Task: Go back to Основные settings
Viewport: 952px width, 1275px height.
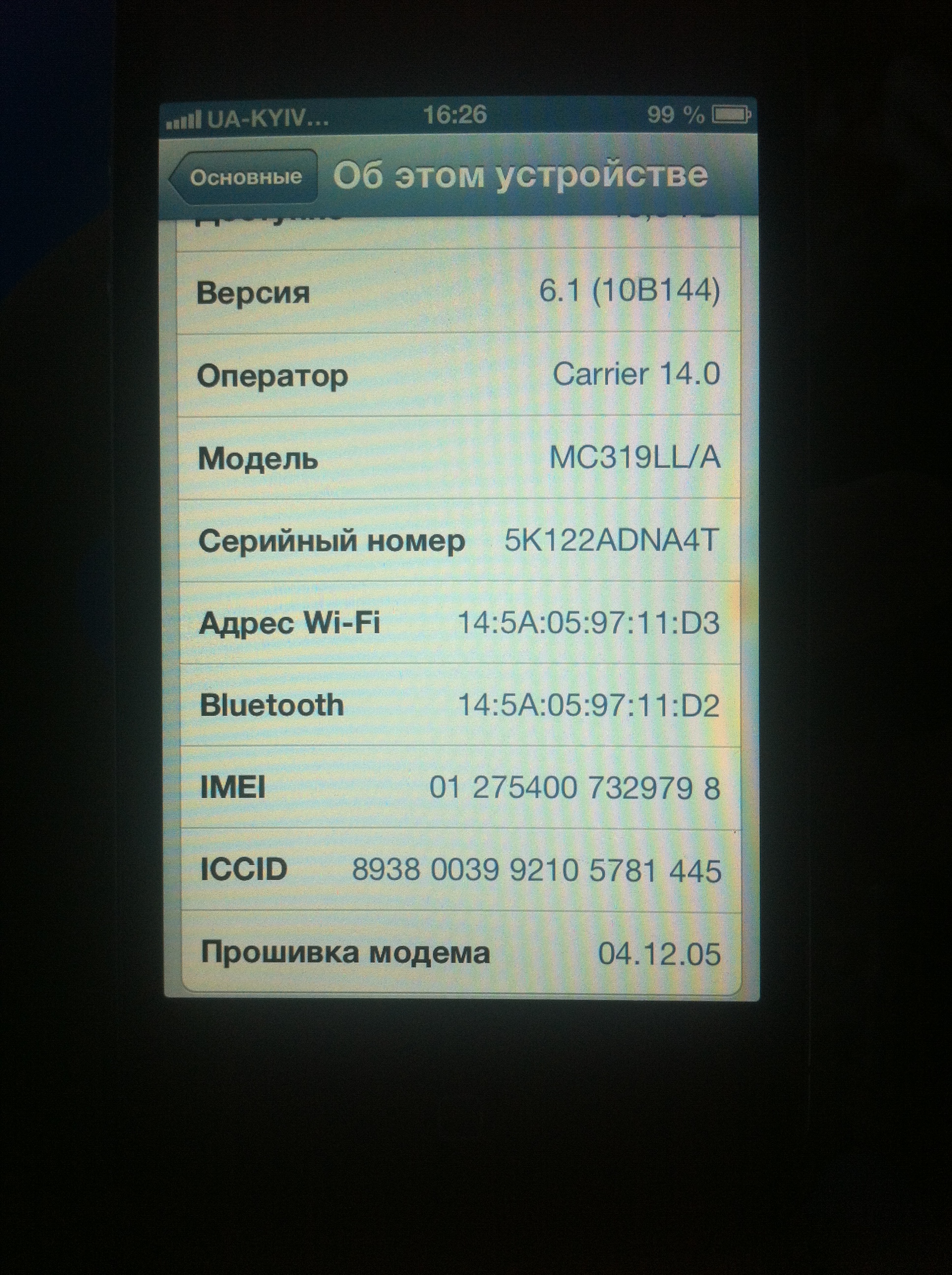Action: click(x=244, y=177)
